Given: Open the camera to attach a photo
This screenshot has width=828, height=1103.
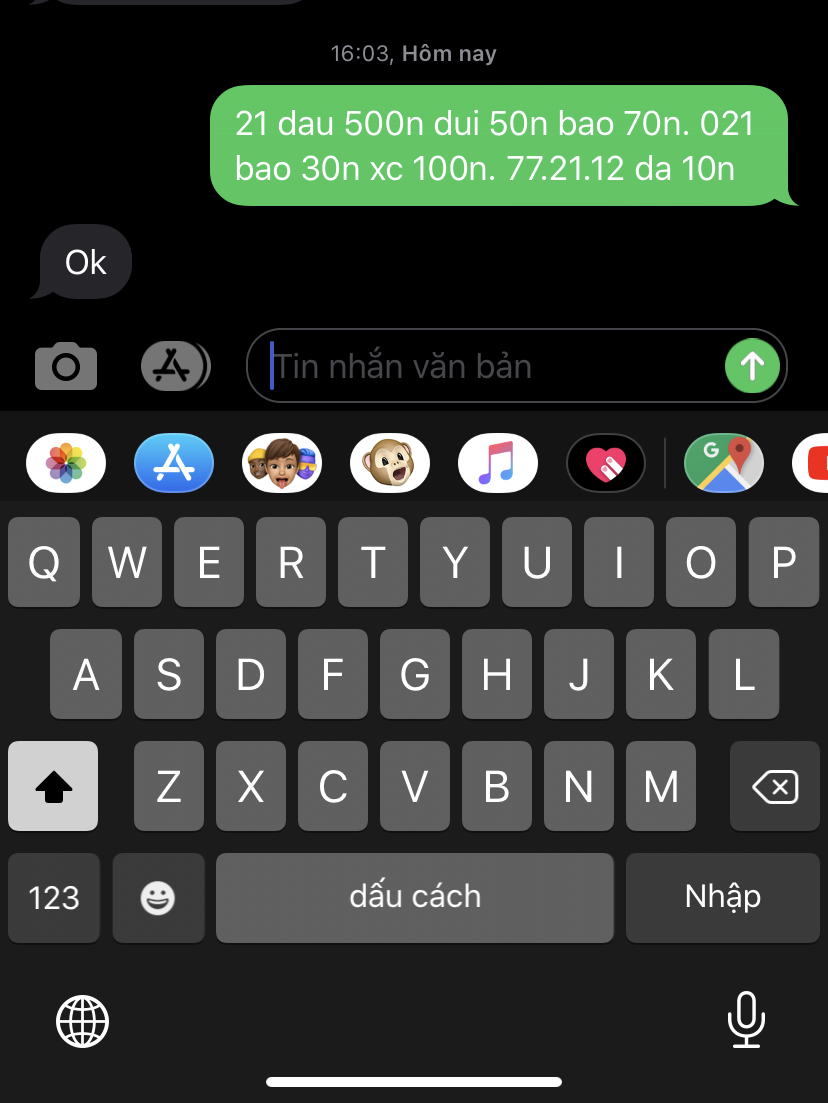Looking at the screenshot, I should coord(66,366).
